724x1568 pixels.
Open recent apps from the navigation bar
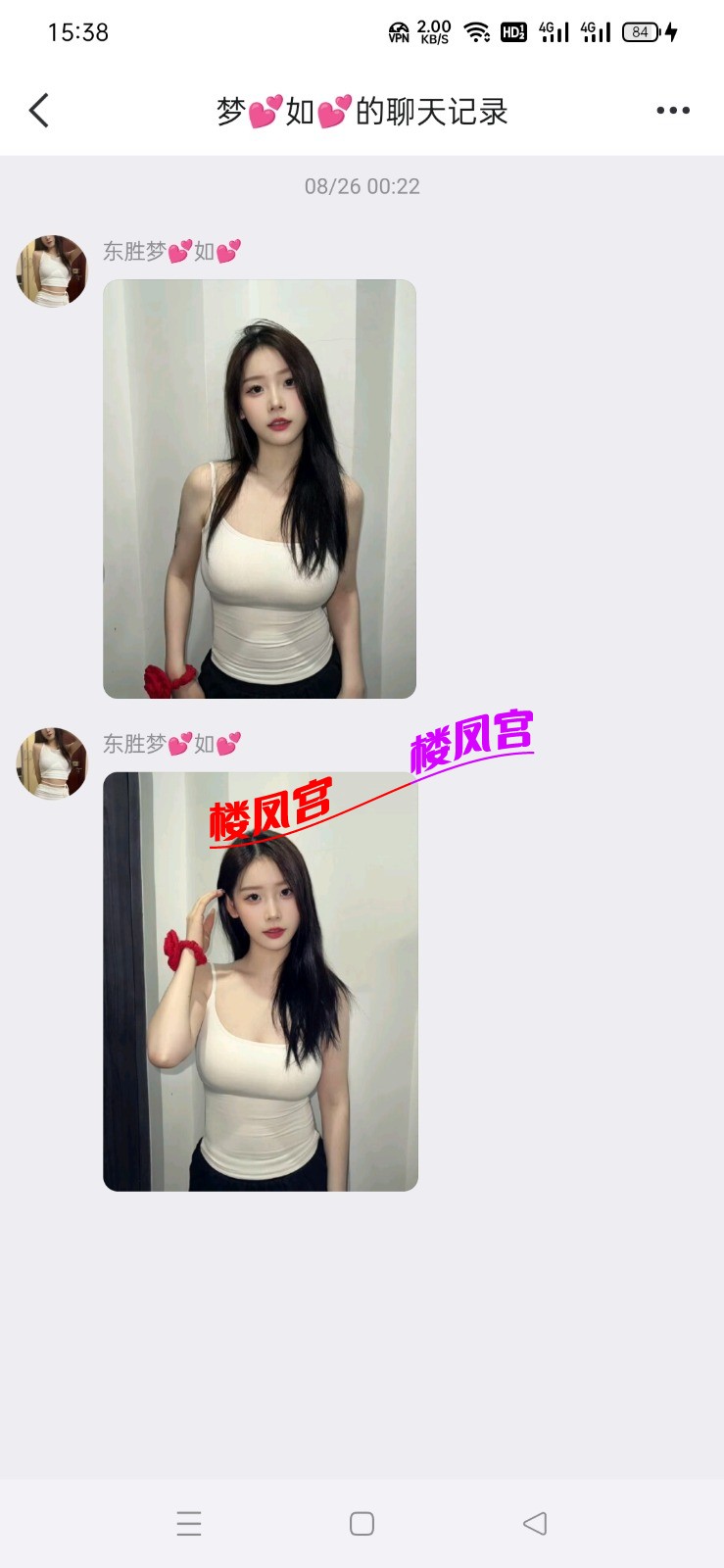pos(189,1523)
